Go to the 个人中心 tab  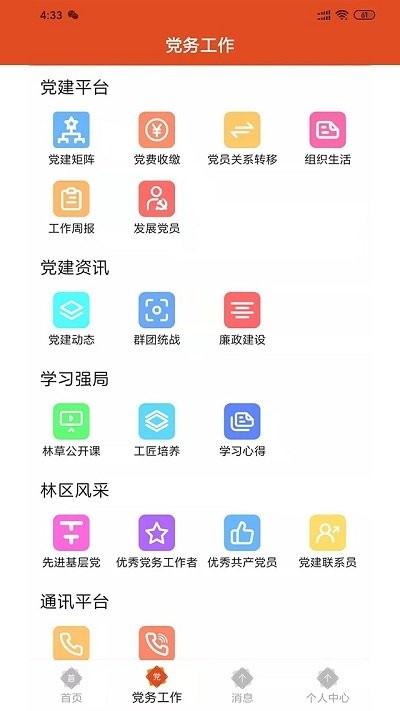pyautogui.click(x=327, y=686)
